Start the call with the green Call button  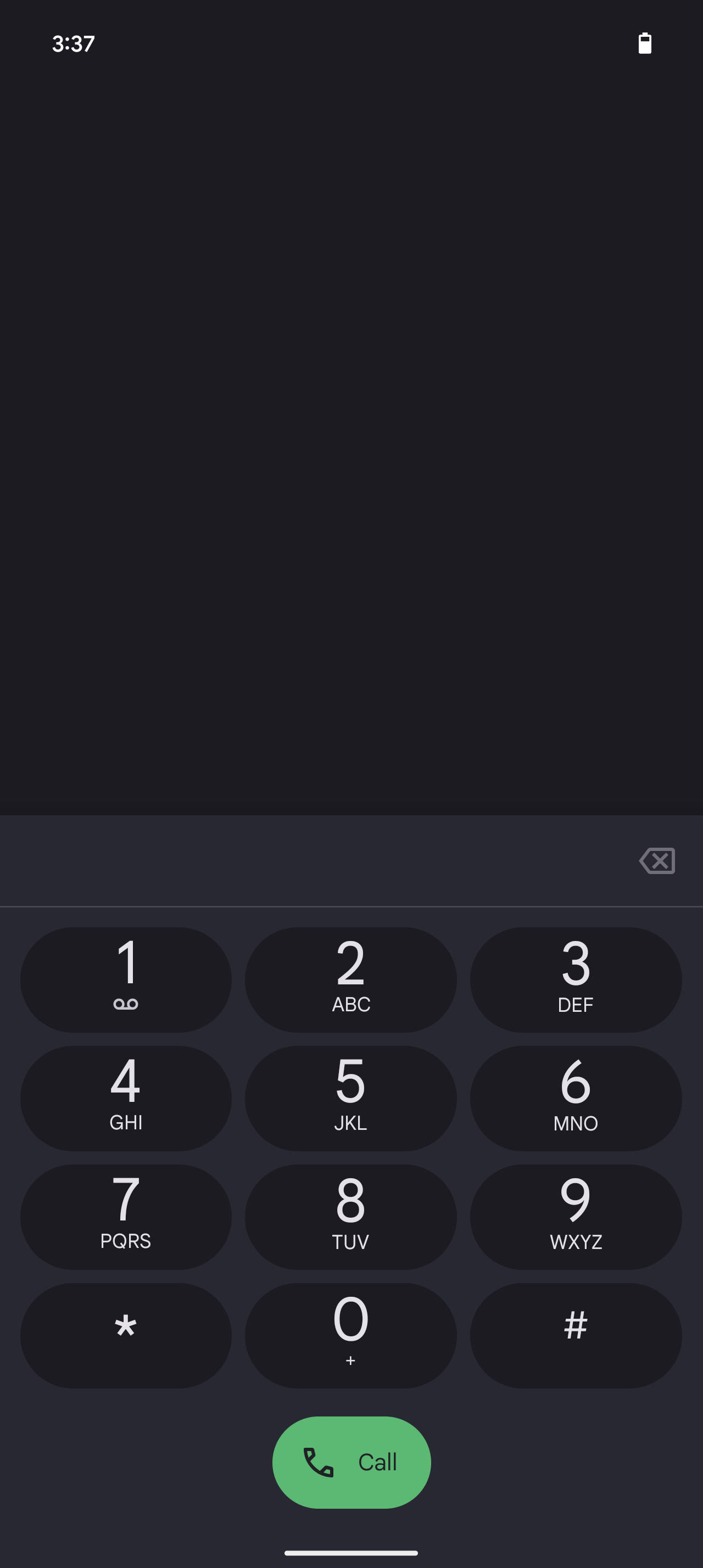point(351,1462)
